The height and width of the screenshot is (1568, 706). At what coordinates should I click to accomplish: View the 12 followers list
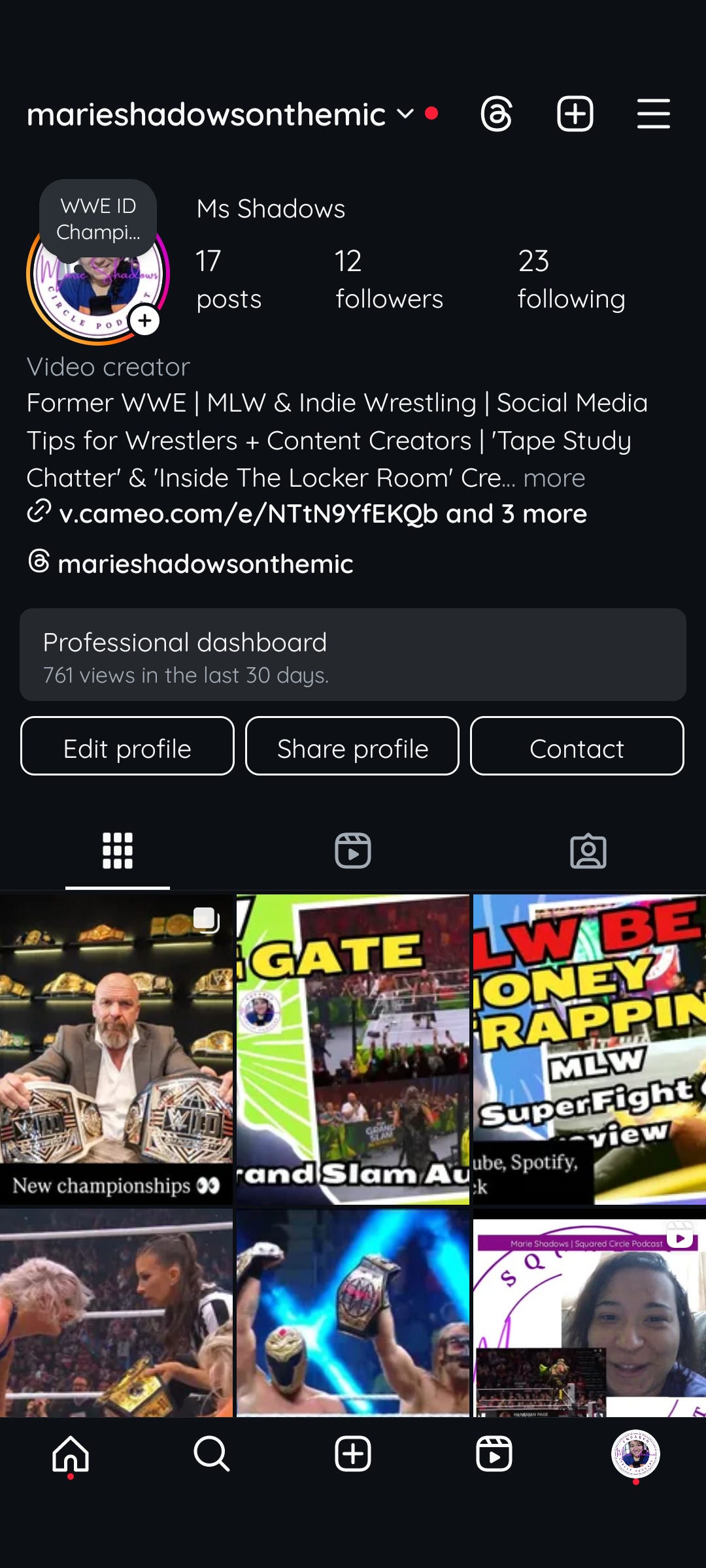point(388,279)
